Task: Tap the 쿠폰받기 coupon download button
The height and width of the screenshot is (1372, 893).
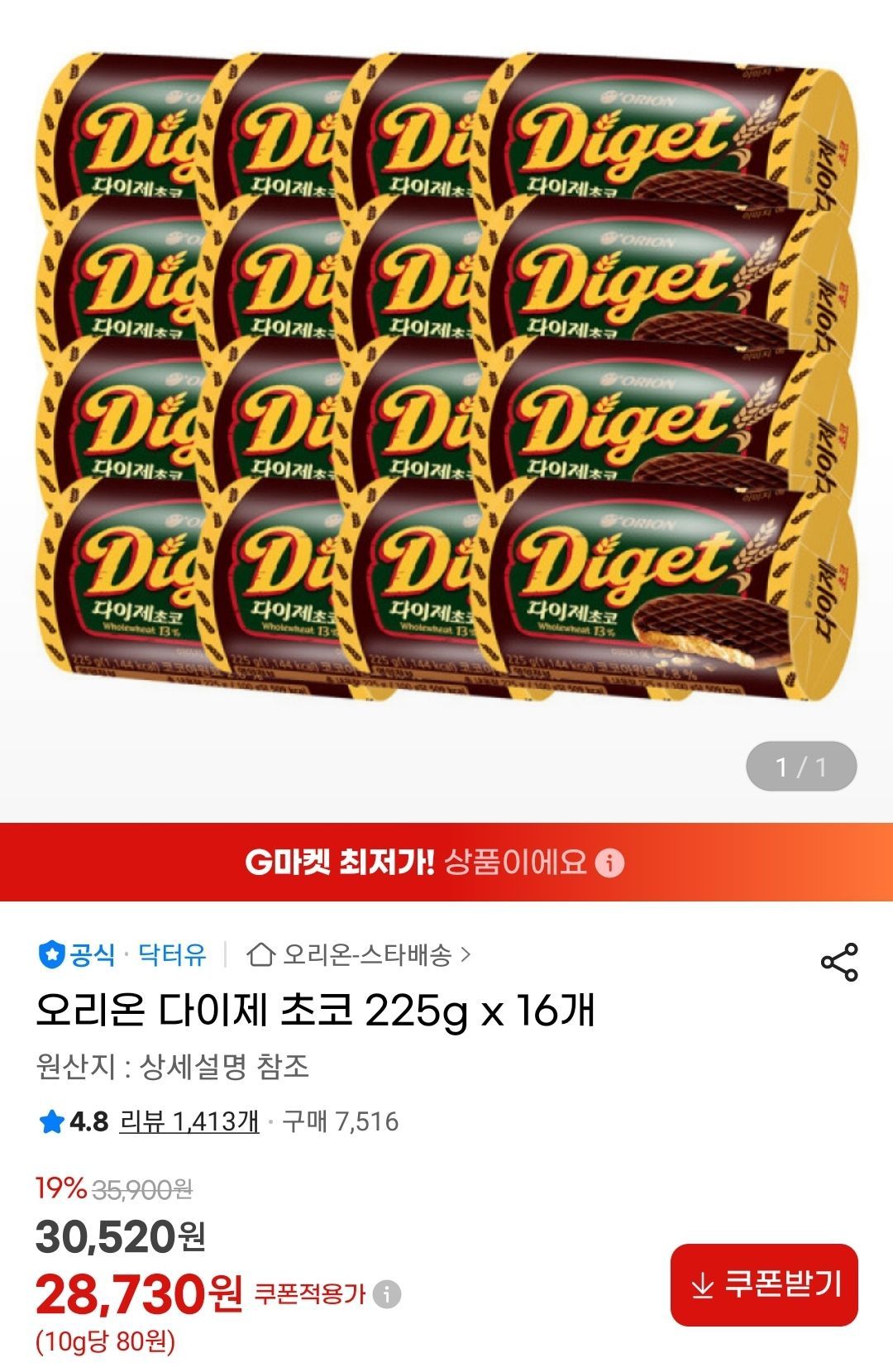Action: (x=764, y=1284)
